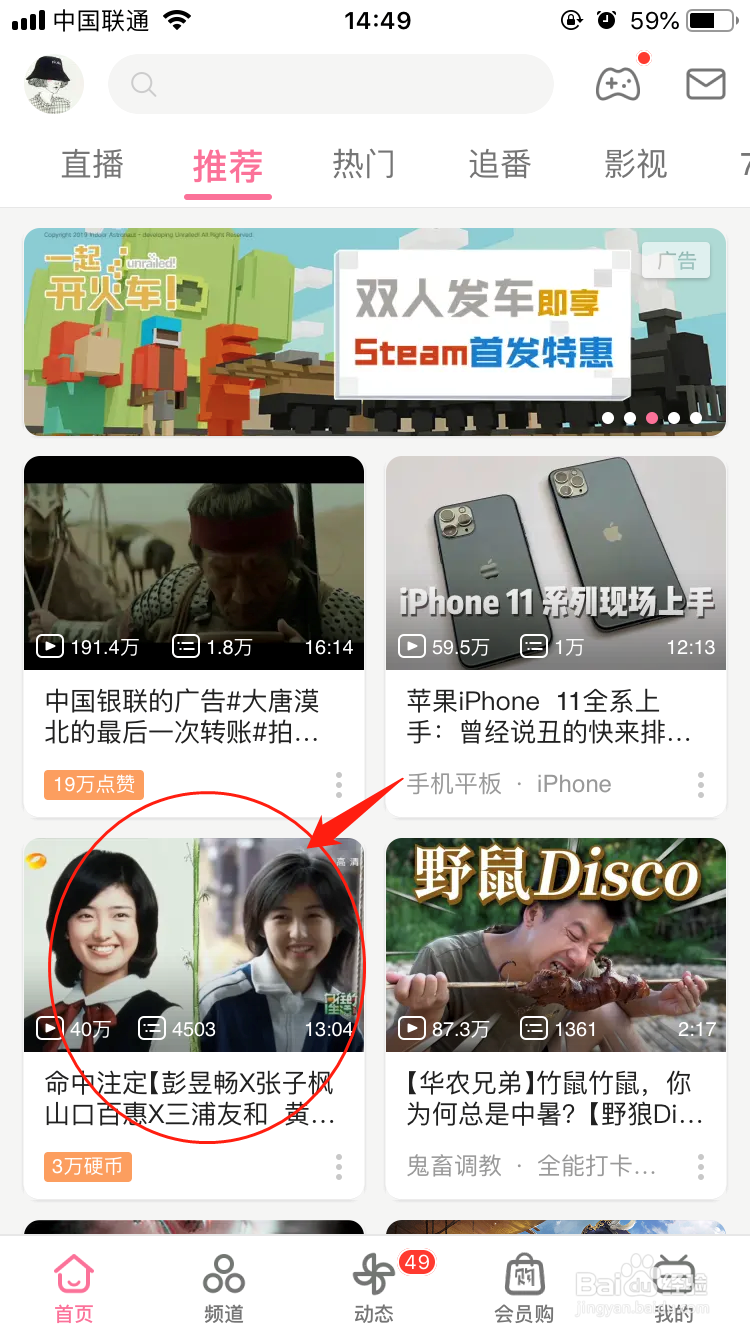Image resolution: width=750 pixels, height=1334 pixels.
Task: Open options menu on the 野鼠Disco video
Action: pos(700,1167)
